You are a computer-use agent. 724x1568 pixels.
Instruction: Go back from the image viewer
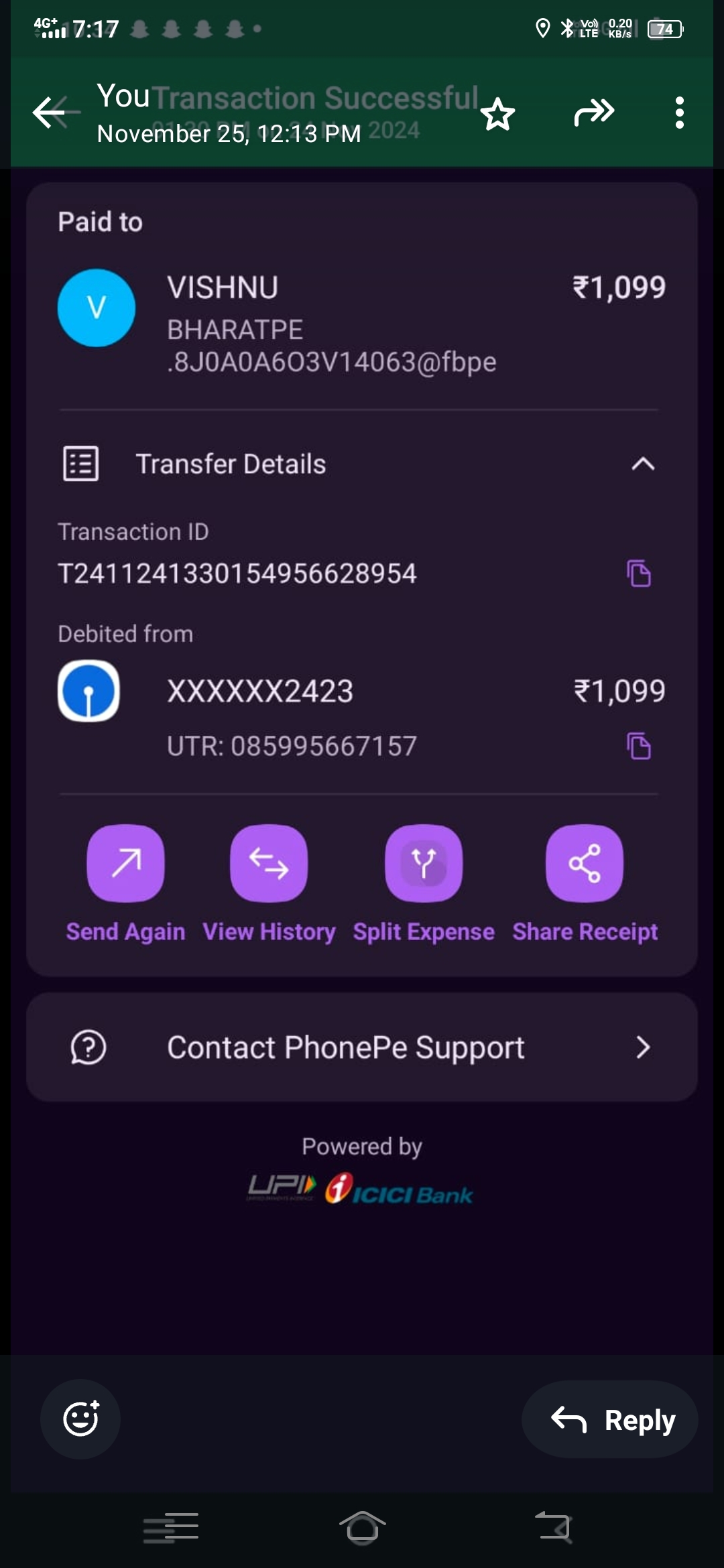click(x=51, y=113)
